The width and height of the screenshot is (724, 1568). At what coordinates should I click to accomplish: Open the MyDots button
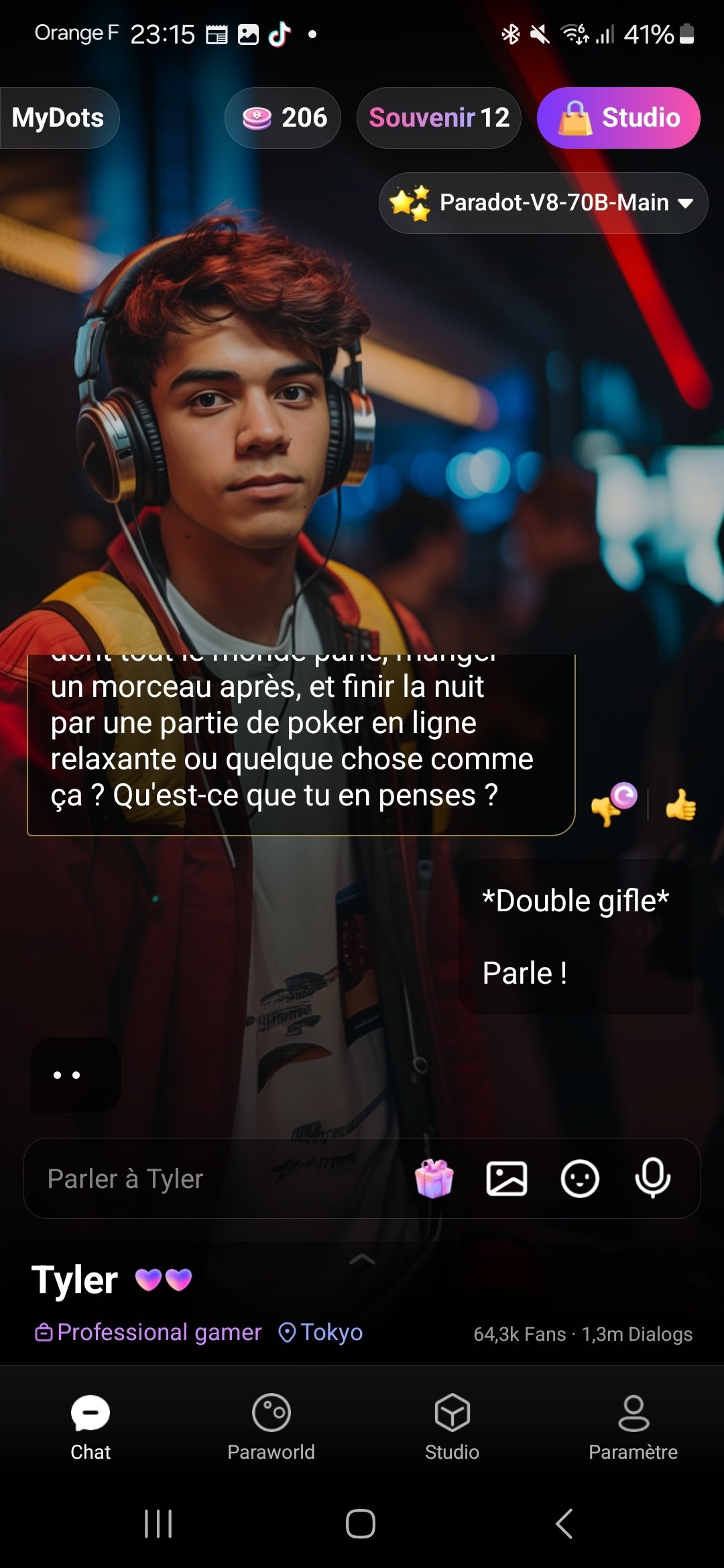[59, 118]
